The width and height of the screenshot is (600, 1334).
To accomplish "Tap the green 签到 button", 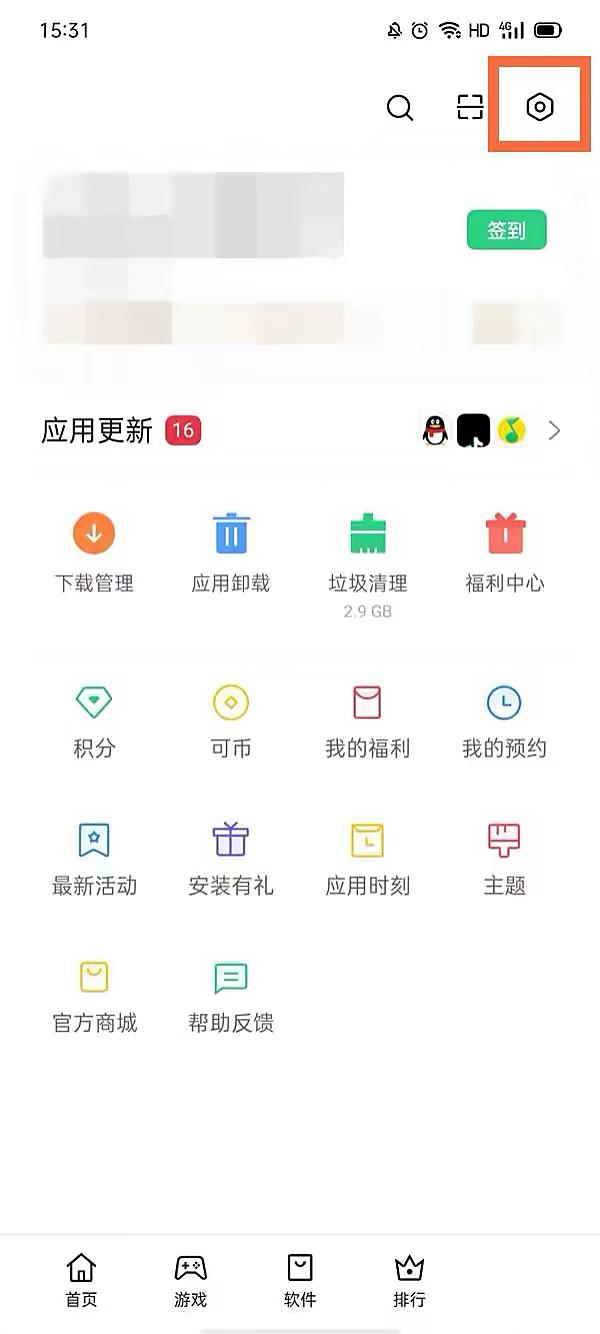I will [506, 230].
